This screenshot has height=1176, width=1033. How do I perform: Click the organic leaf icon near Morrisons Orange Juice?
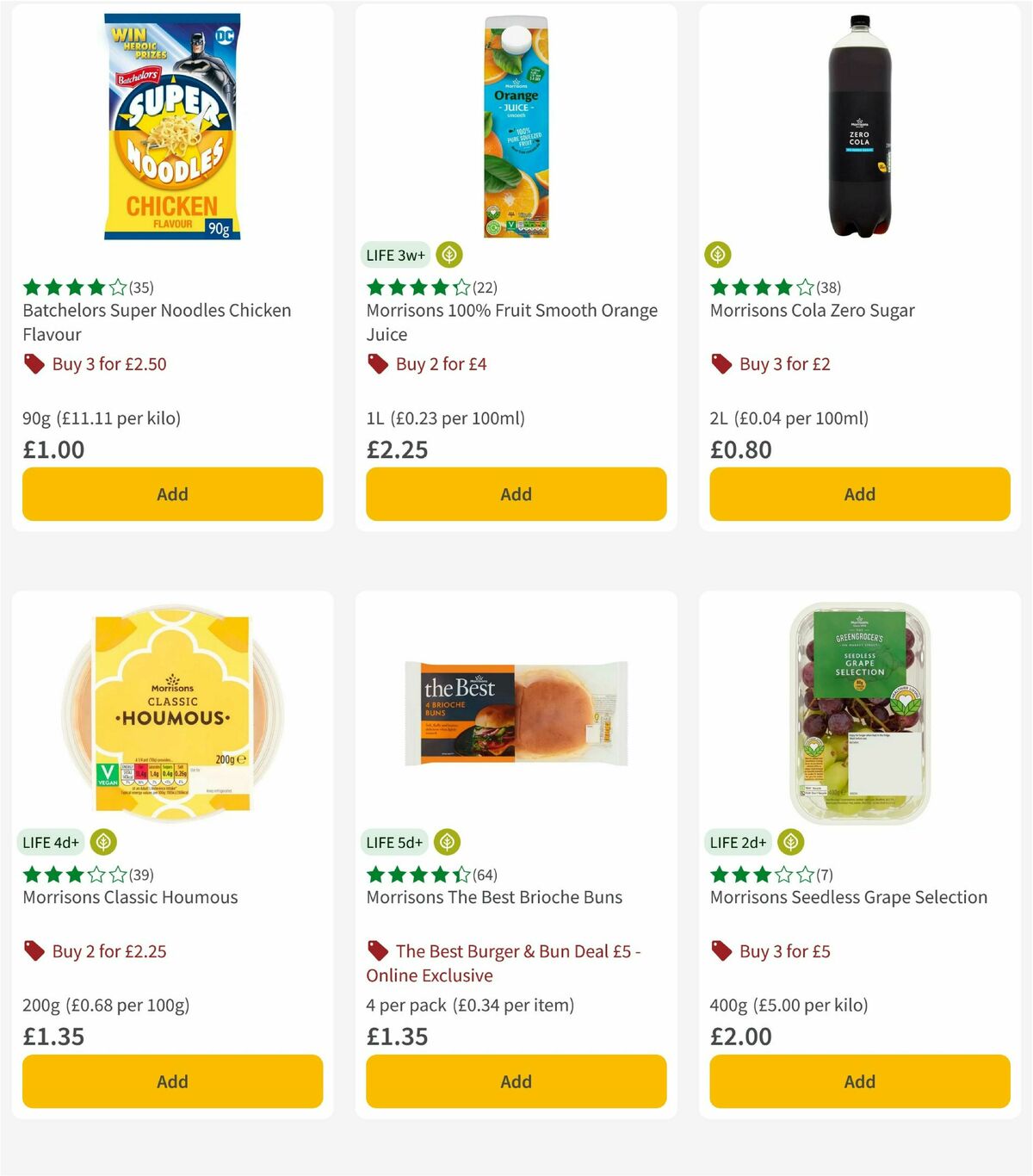[448, 255]
